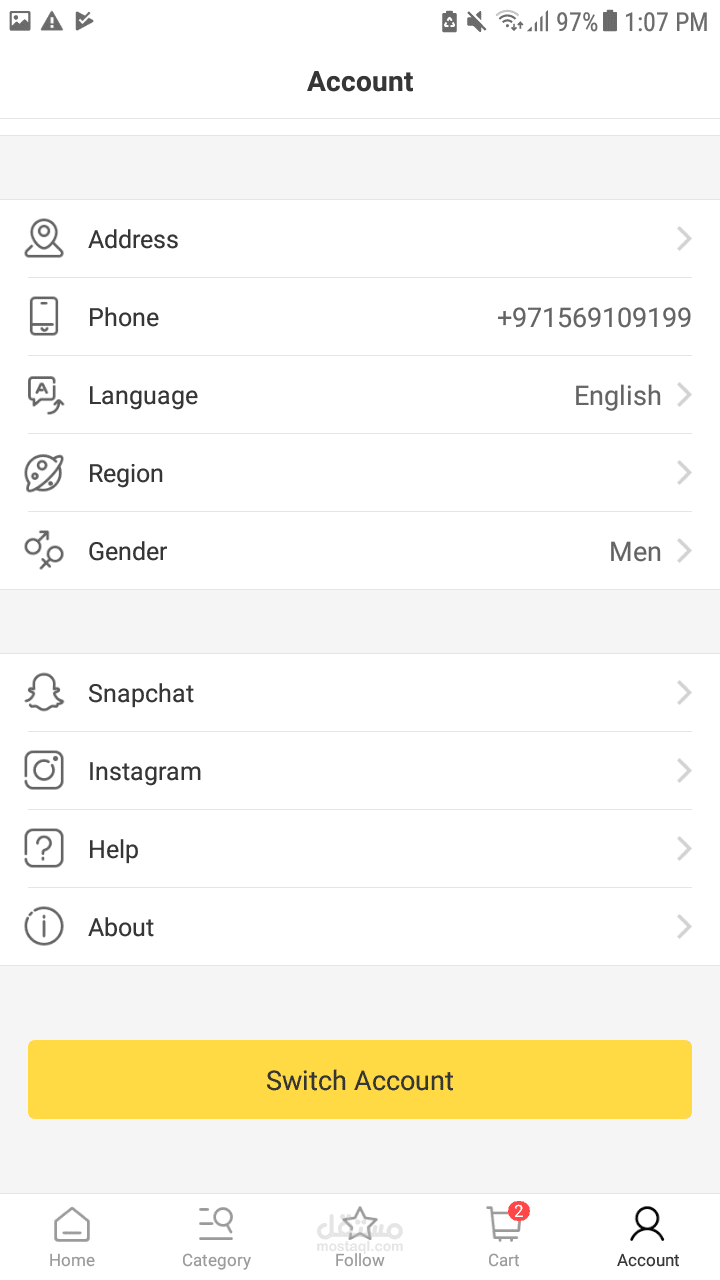Go to the Help section

click(x=360, y=849)
